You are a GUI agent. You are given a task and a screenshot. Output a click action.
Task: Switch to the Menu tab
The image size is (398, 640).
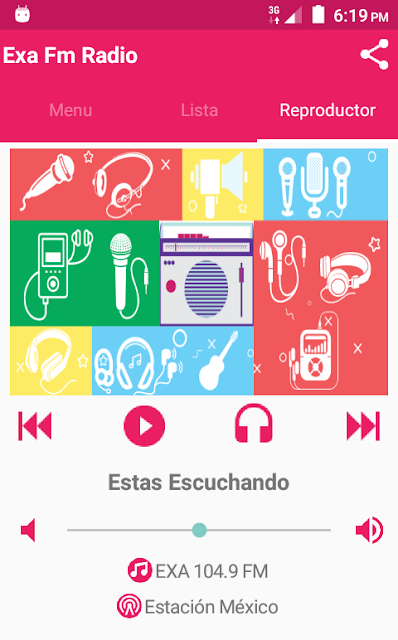(x=71, y=110)
